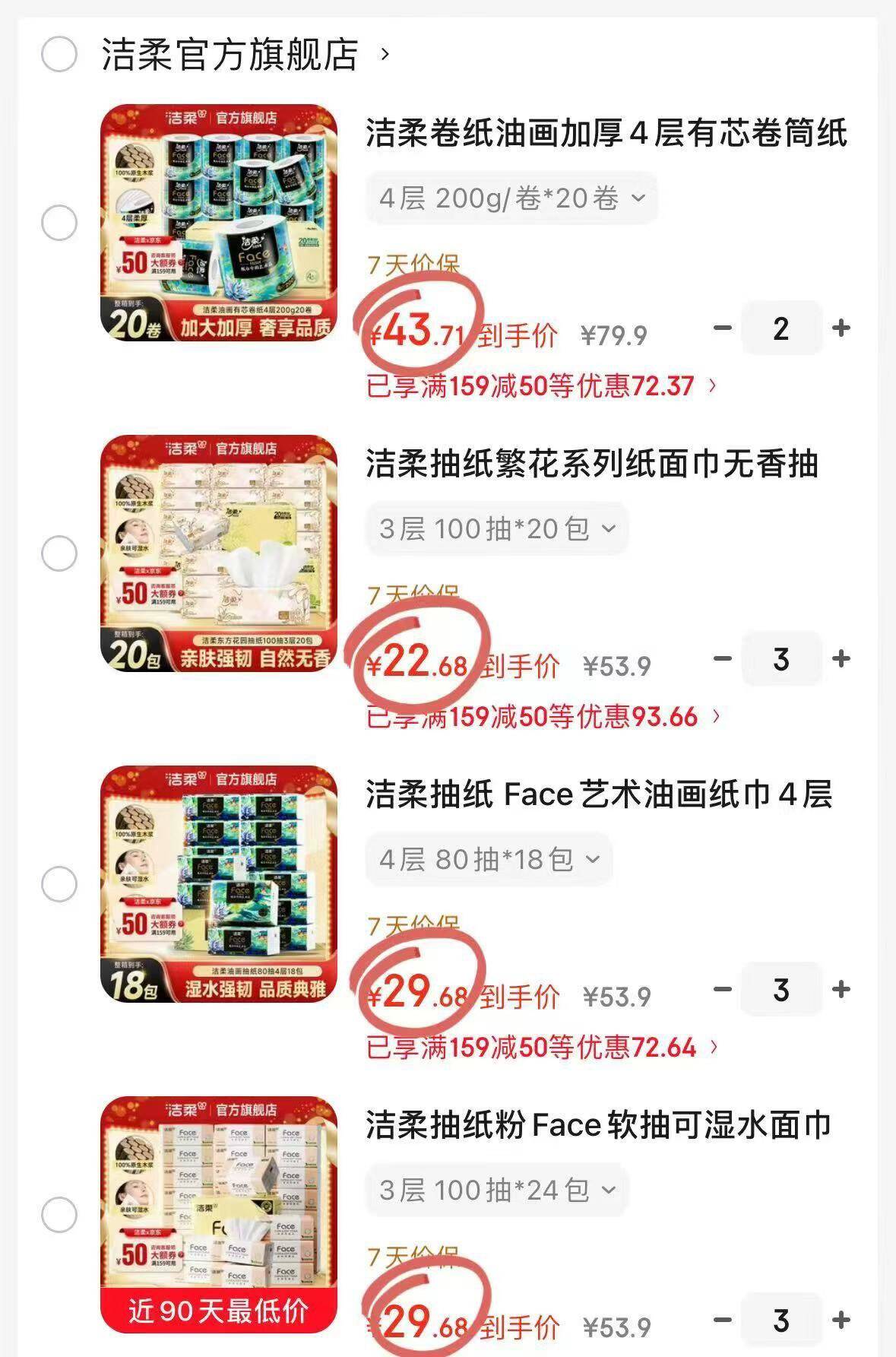Viewport: 896px width, 1357px height.
Task: Check the 洁柔抽纸繁花系列 tissue item
Action: [59, 553]
